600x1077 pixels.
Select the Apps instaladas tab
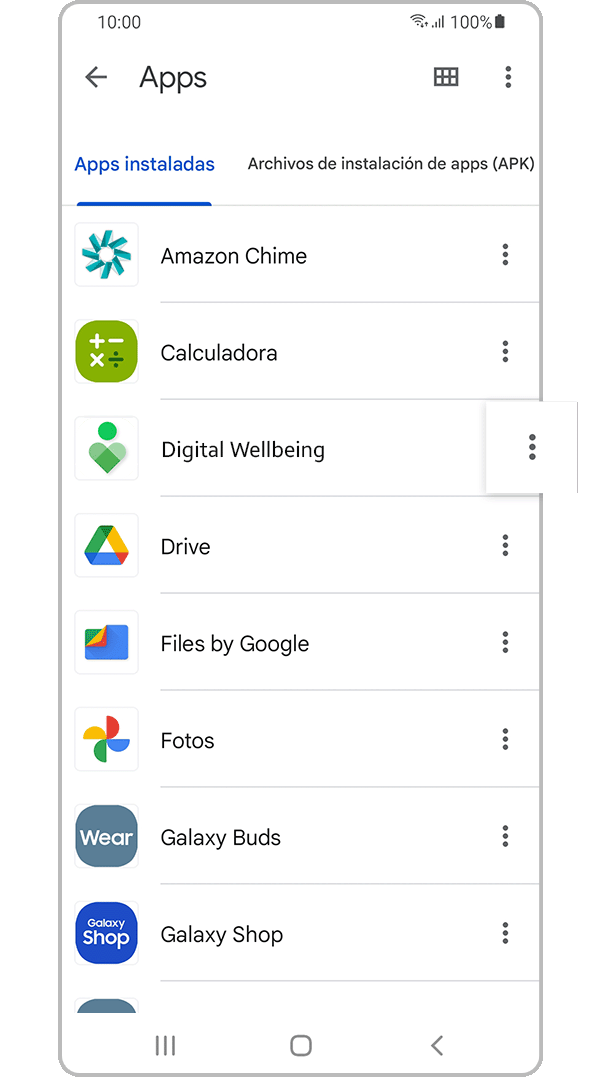pyautogui.click(x=144, y=164)
